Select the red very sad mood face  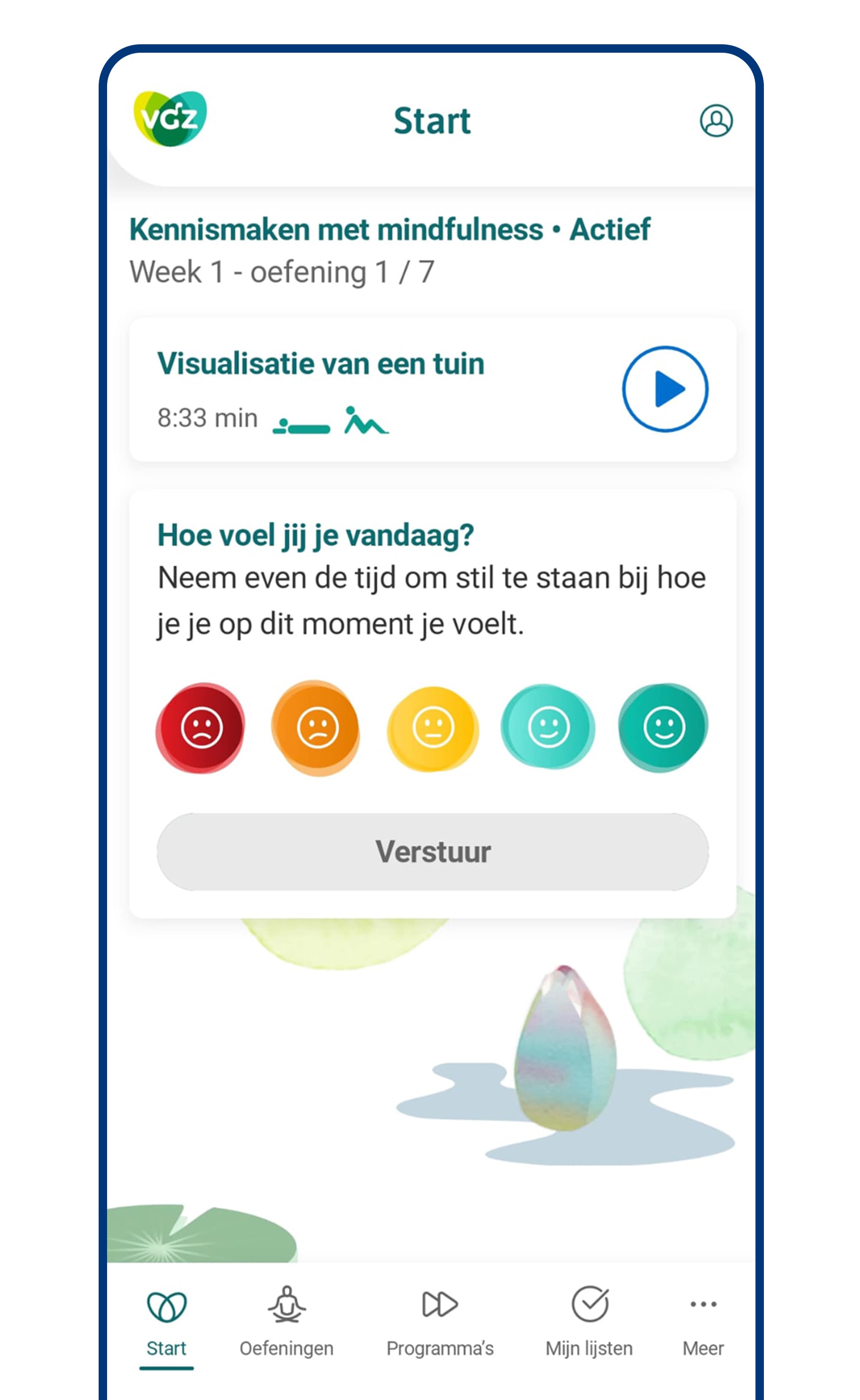coord(201,727)
